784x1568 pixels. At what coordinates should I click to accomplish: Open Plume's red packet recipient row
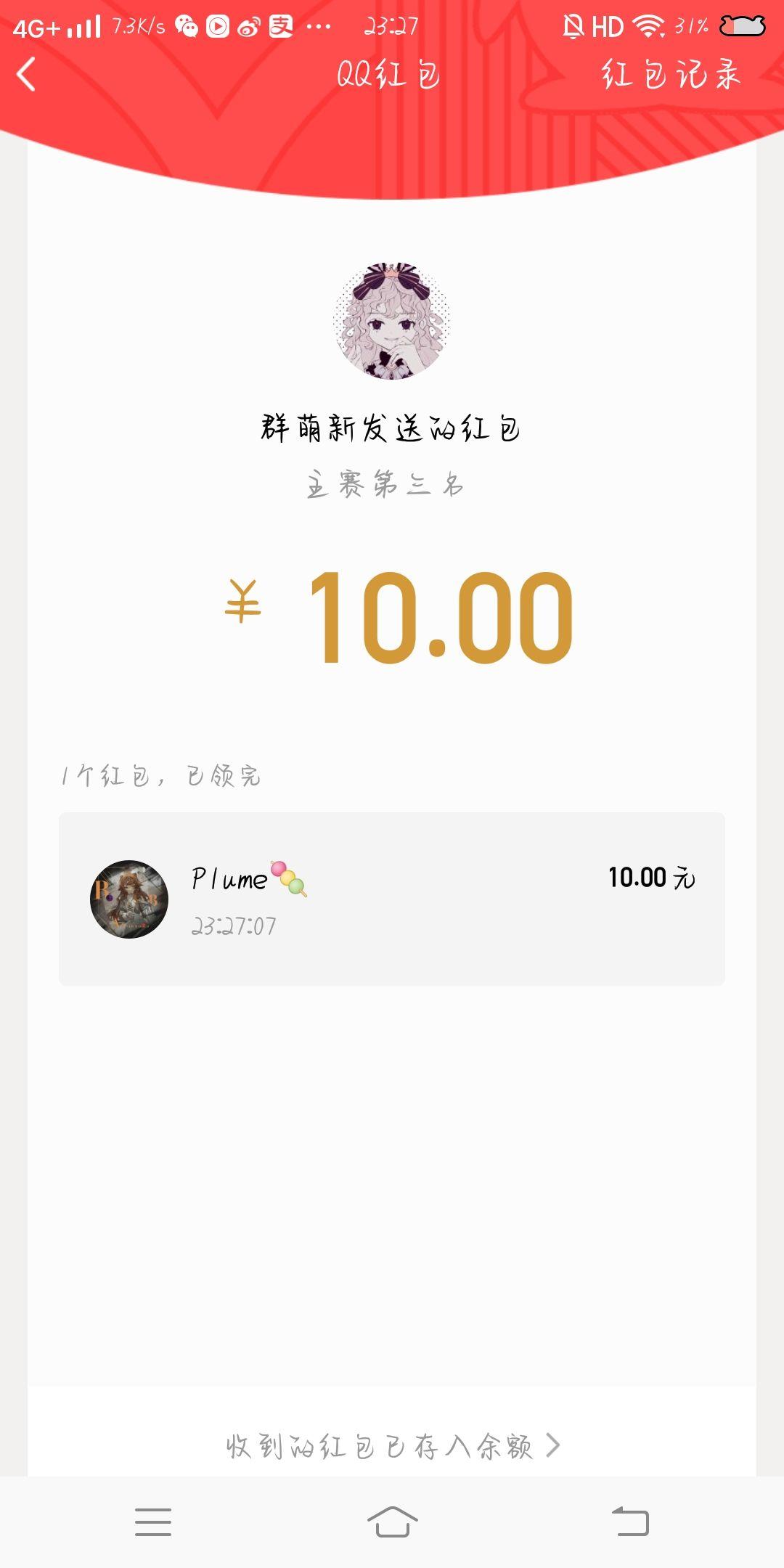tap(392, 899)
